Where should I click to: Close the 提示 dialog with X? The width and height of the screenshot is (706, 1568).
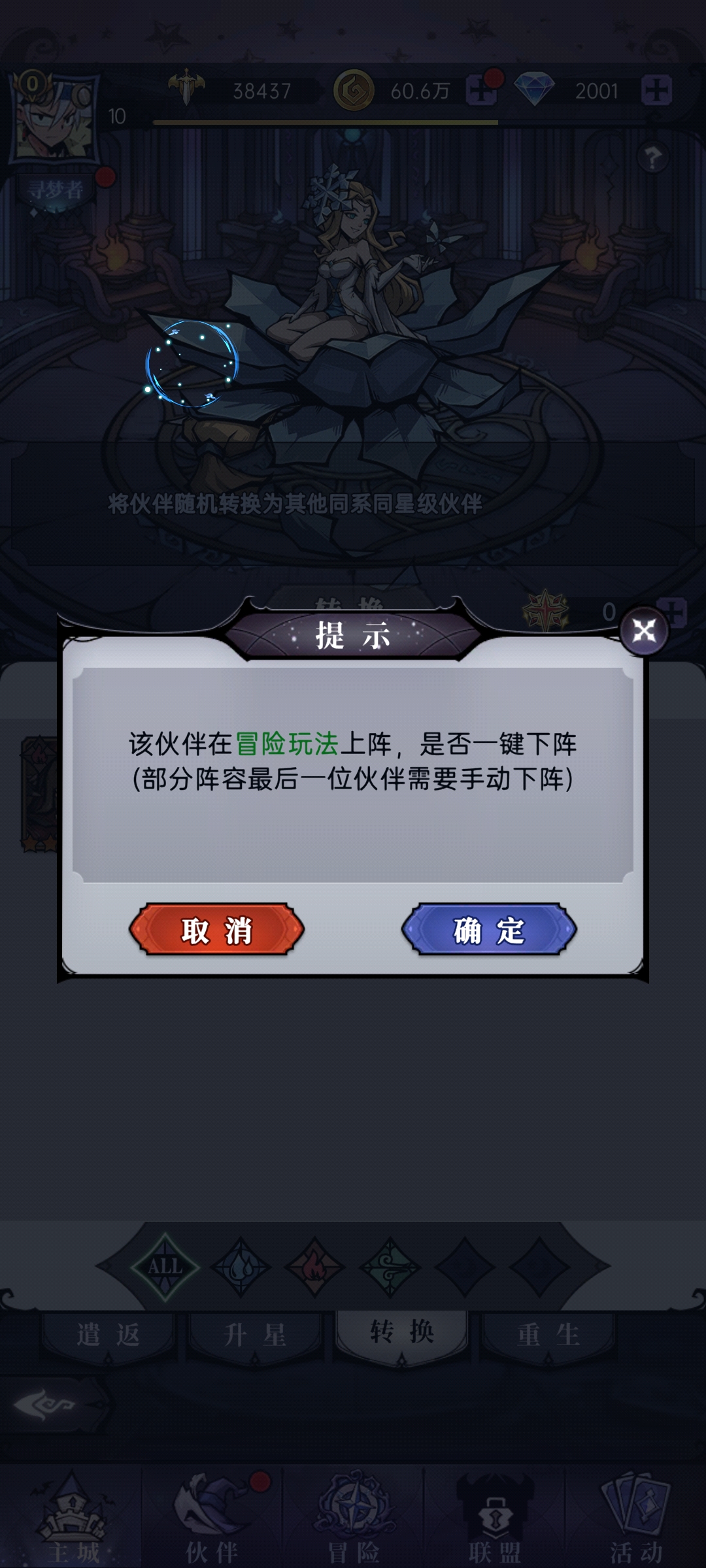644,631
